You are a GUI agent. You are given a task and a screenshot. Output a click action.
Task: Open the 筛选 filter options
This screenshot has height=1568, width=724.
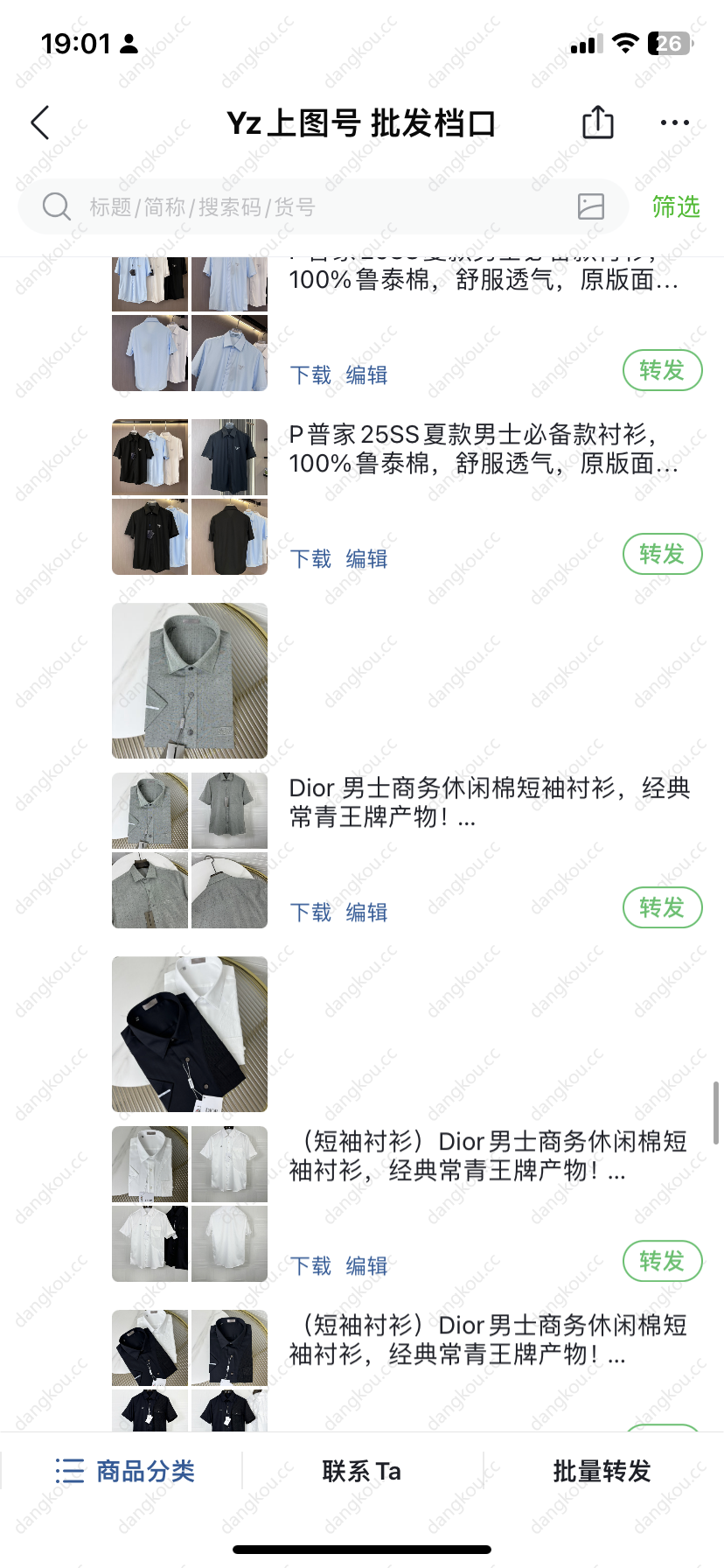(x=675, y=206)
